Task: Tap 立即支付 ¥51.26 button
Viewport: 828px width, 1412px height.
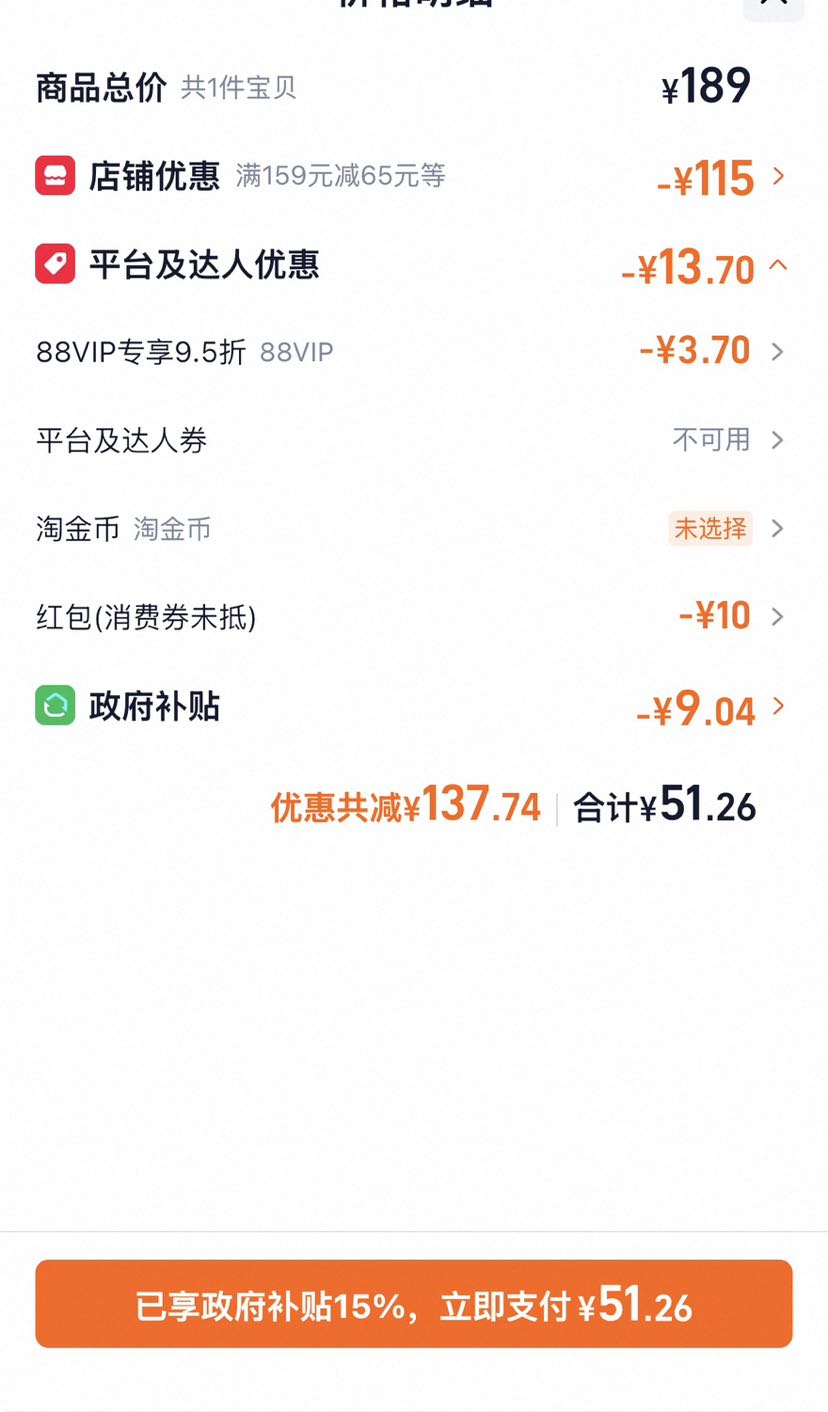Action: [x=414, y=1304]
